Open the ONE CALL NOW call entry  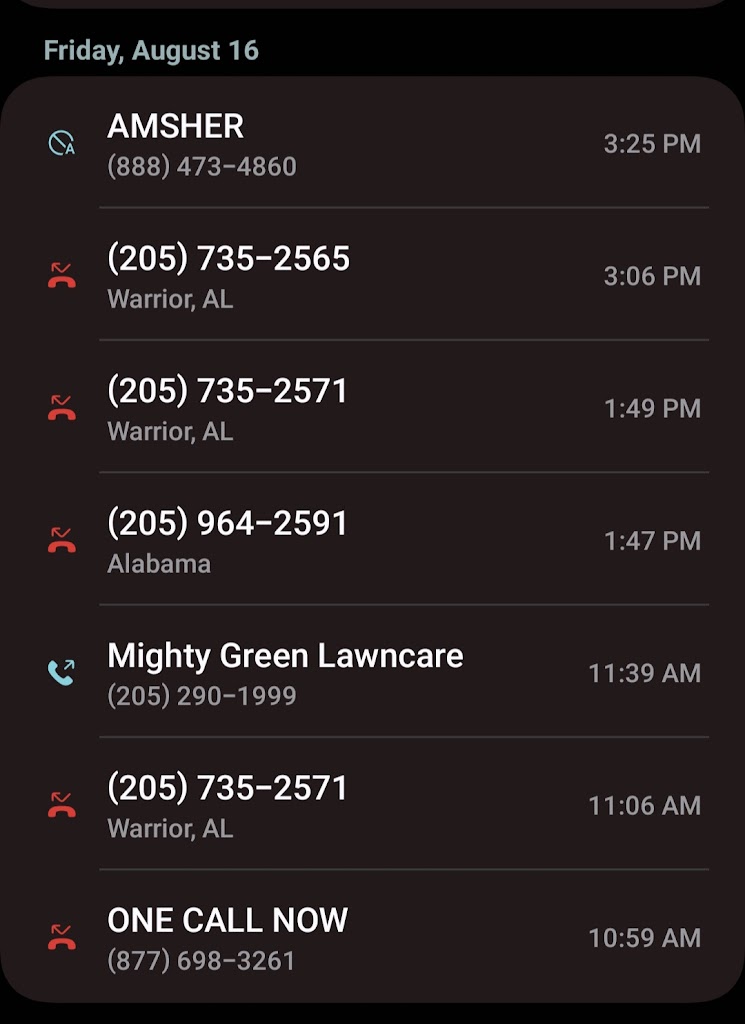[x=372, y=937]
